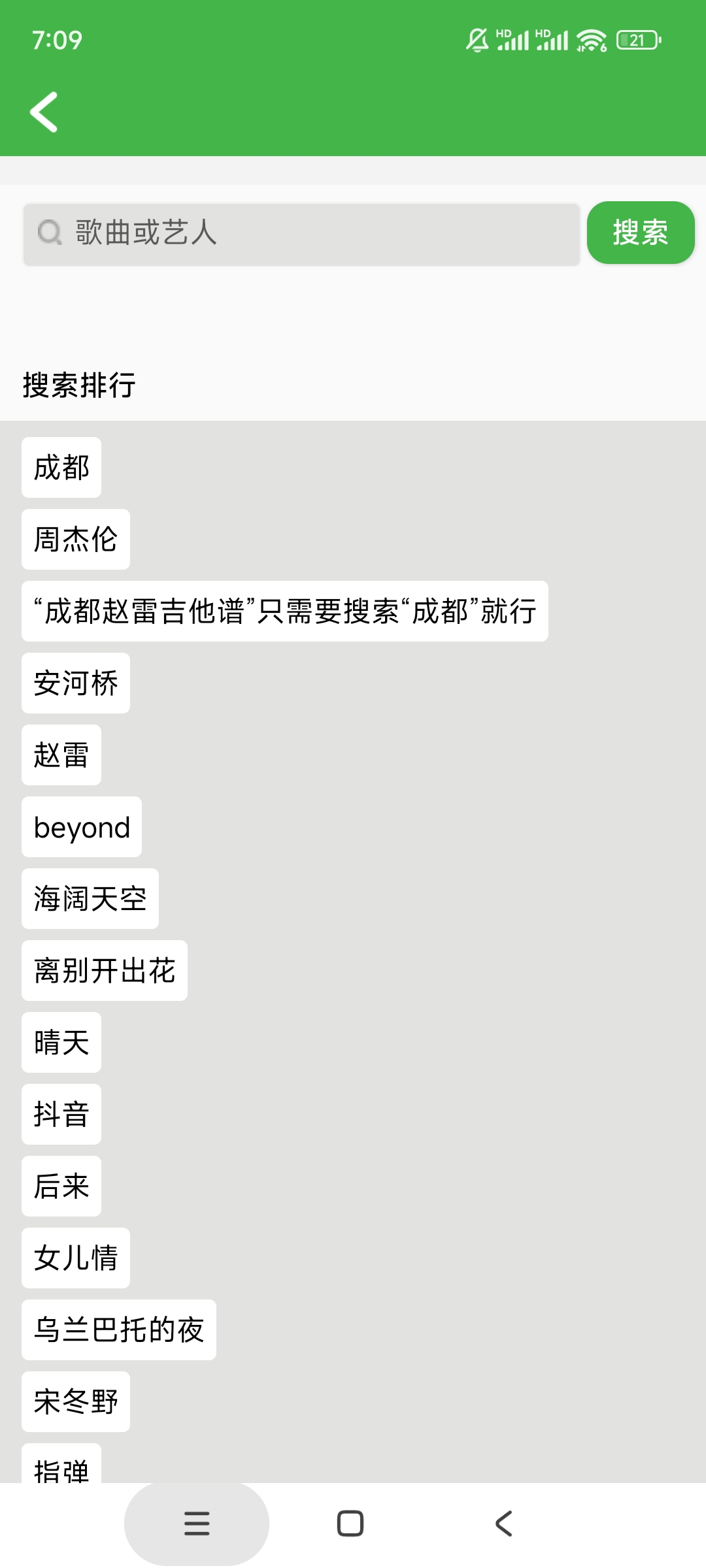Tap the beyond chip
Image resolution: width=706 pixels, height=1568 pixels.
[82, 827]
